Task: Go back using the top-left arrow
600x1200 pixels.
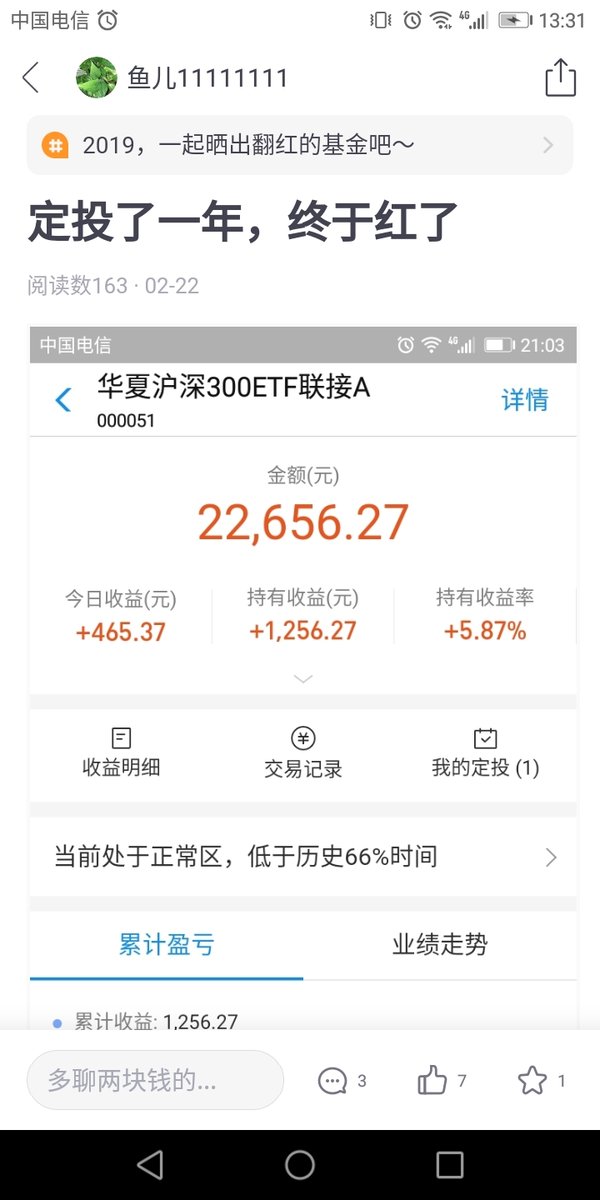Action: coord(31,78)
